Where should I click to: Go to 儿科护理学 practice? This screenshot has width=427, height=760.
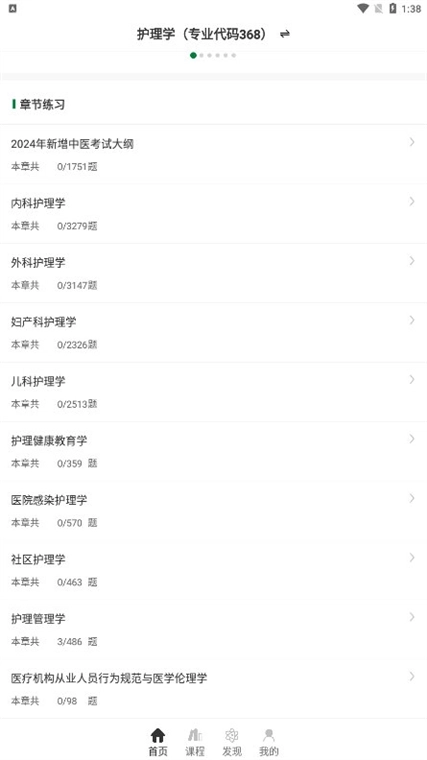point(213,392)
